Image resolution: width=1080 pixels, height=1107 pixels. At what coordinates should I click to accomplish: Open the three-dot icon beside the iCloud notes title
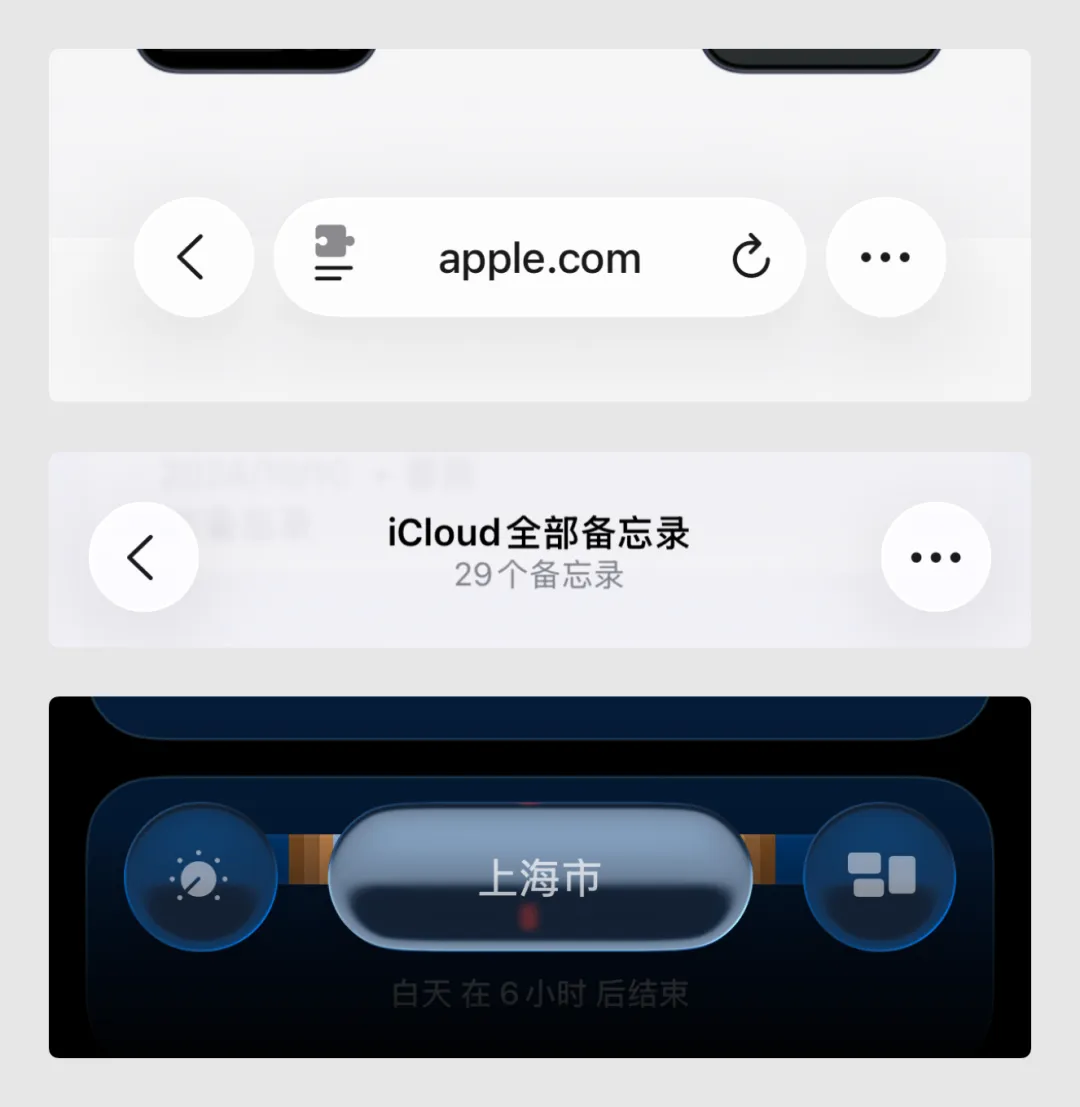coord(936,557)
